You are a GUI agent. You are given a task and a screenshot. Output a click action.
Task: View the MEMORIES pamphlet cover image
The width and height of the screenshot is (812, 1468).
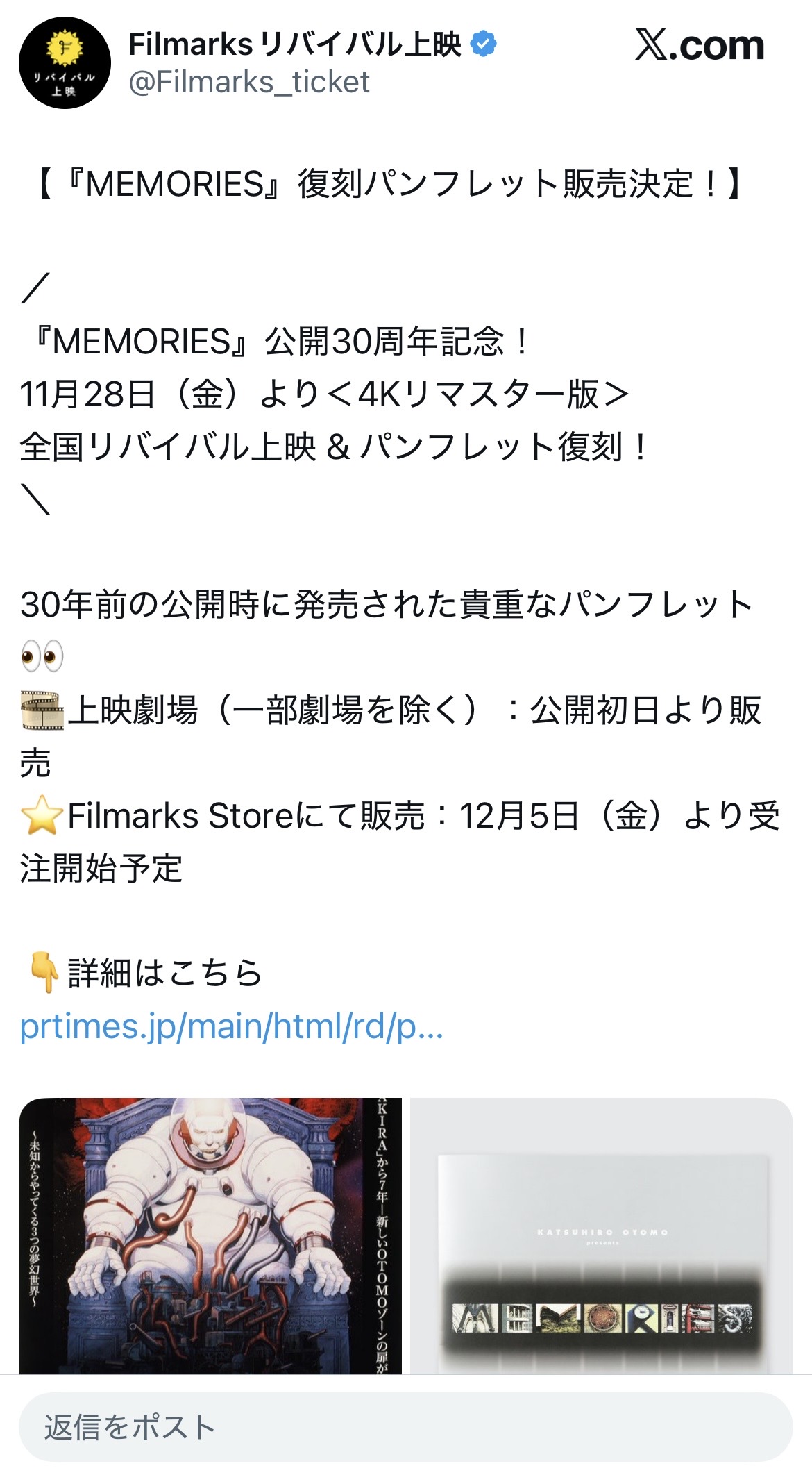[x=601, y=1235]
